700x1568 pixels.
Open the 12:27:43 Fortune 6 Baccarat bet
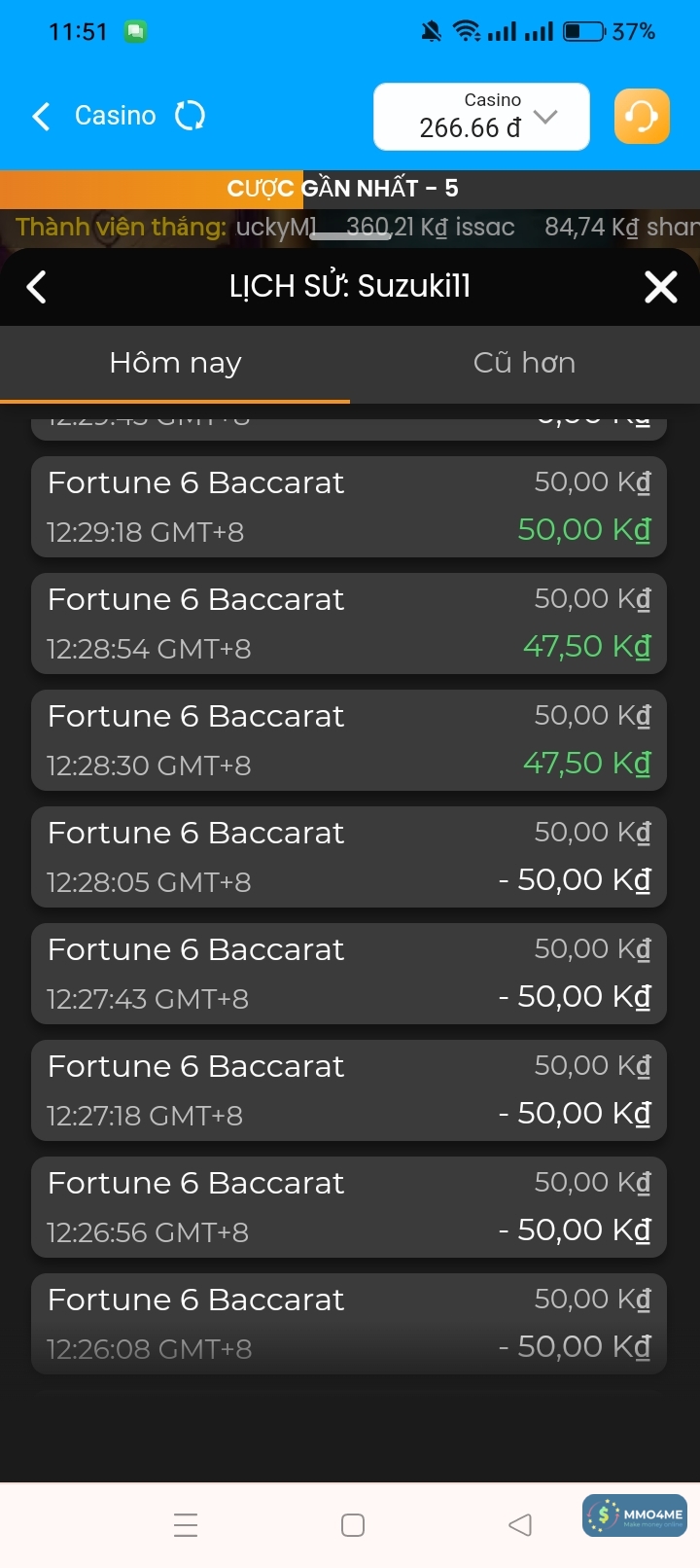point(349,974)
